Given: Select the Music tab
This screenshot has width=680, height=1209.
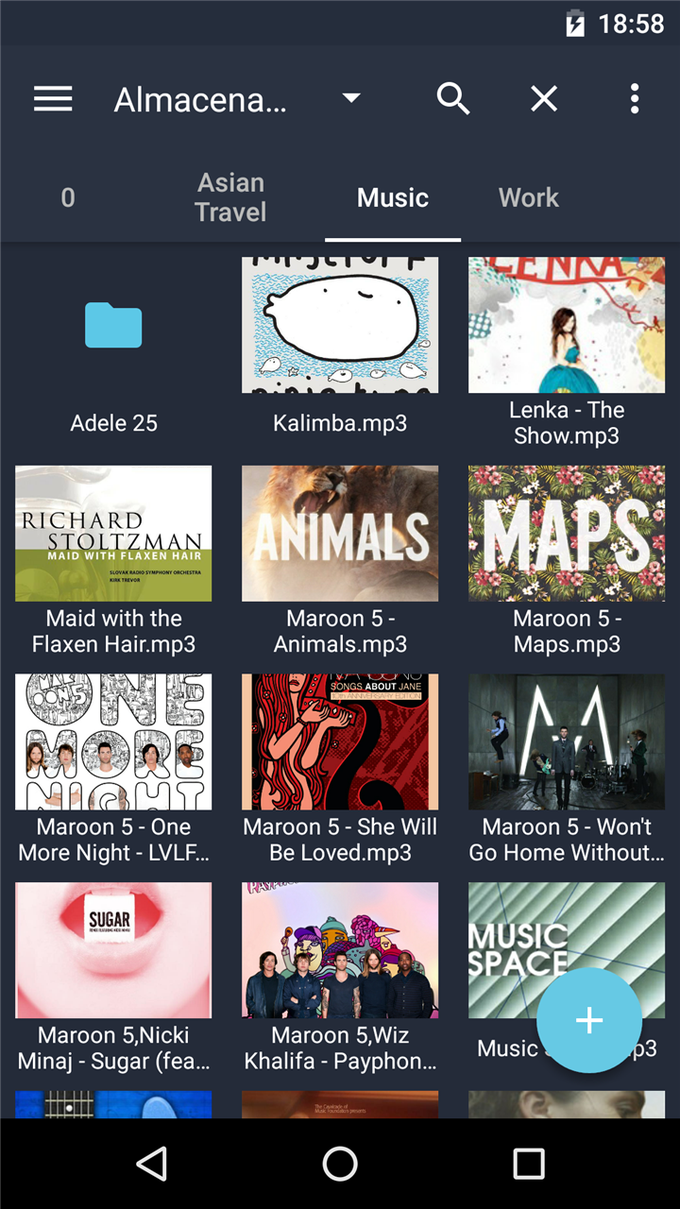Looking at the screenshot, I should pos(393,198).
